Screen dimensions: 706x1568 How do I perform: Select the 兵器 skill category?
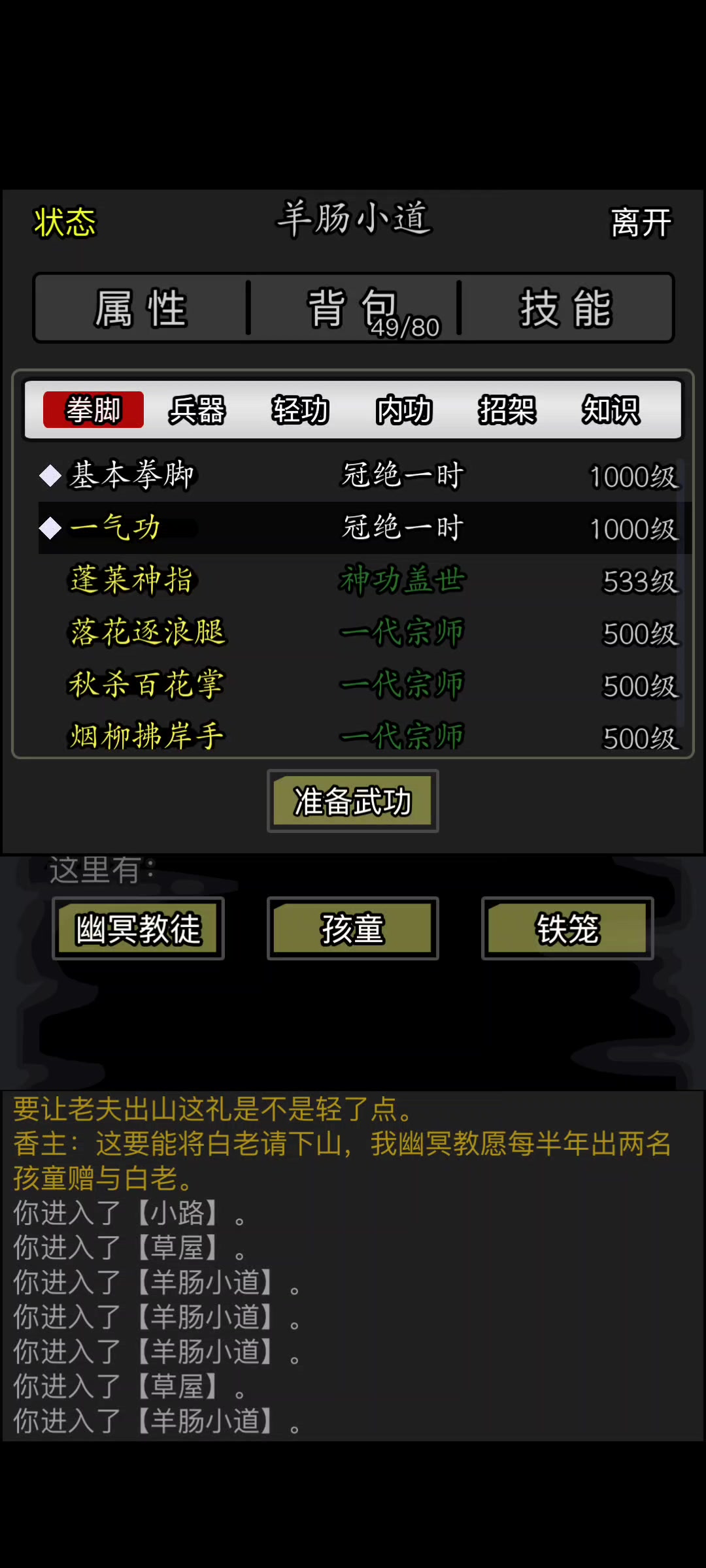tap(197, 410)
